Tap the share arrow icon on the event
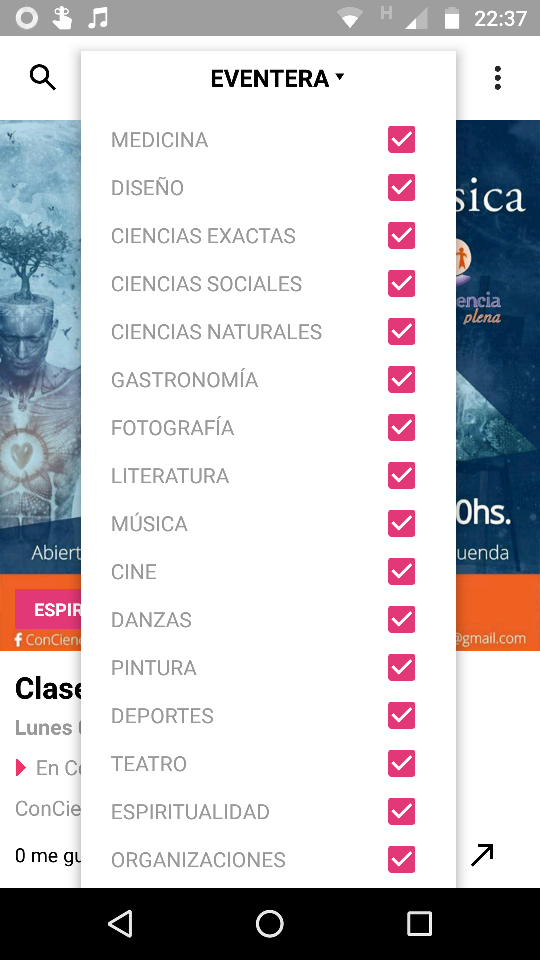The height and width of the screenshot is (960, 540). (482, 855)
